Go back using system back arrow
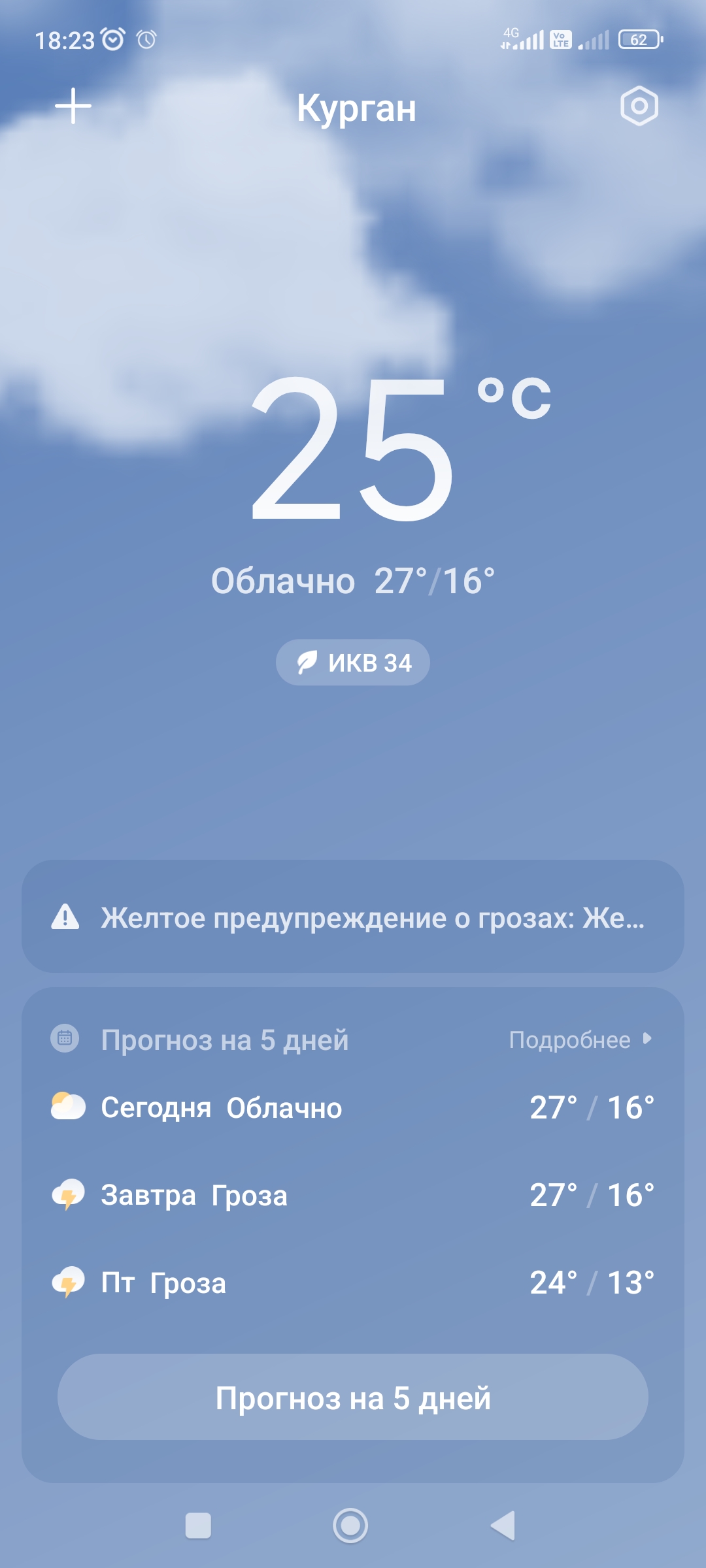The width and height of the screenshot is (706, 1568). click(x=503, y=1526)
